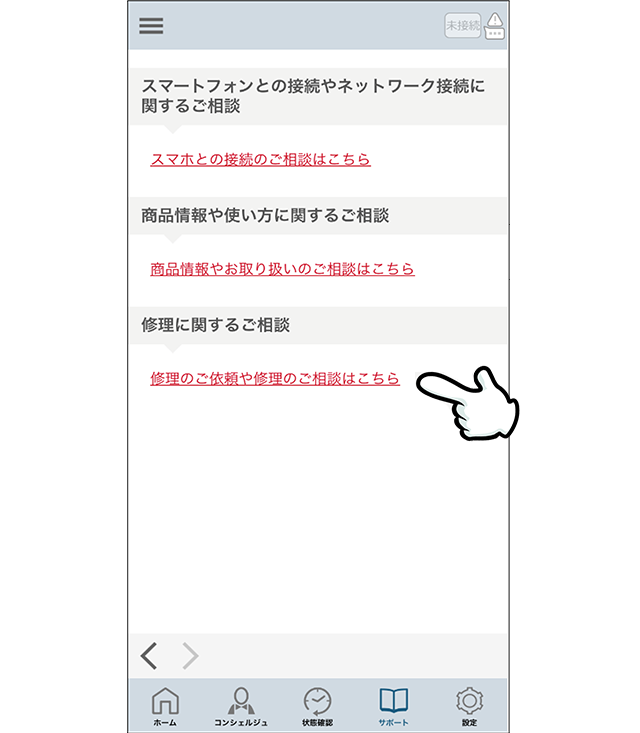Select the サポート tab
640x733 pixels.
point(393,706)
